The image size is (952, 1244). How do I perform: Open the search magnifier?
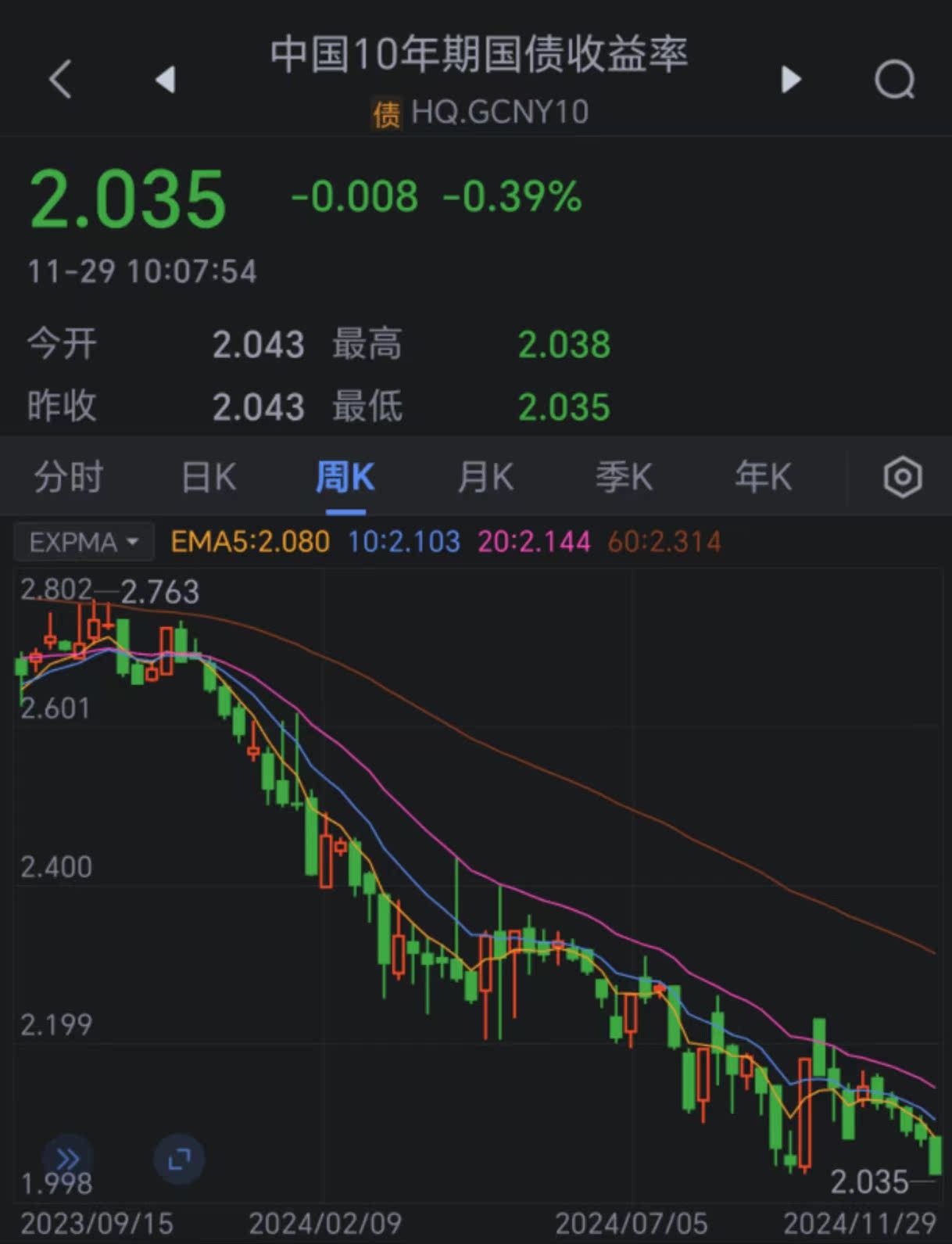(894, 79)
